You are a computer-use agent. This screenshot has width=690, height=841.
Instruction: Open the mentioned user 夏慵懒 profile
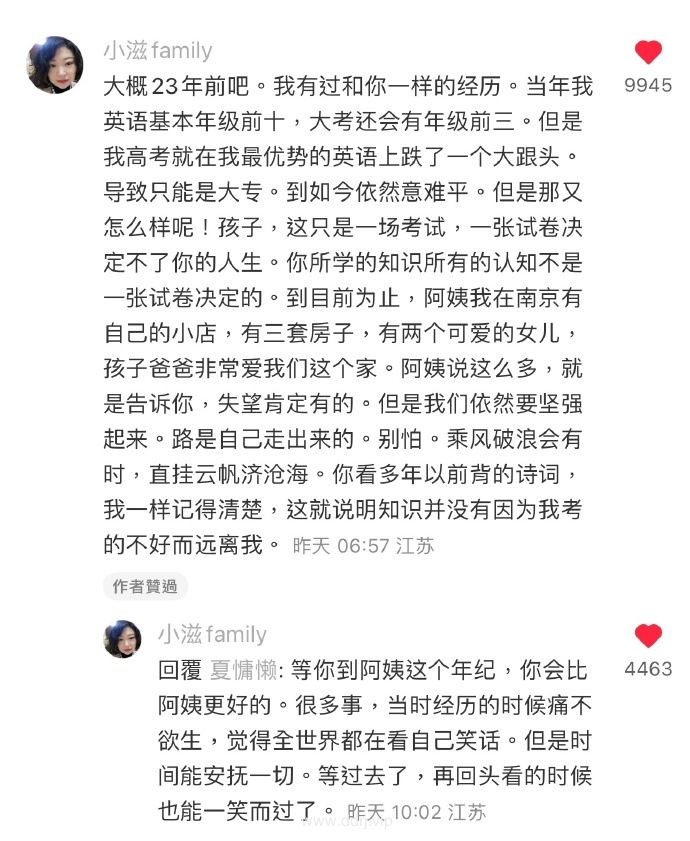246,669
